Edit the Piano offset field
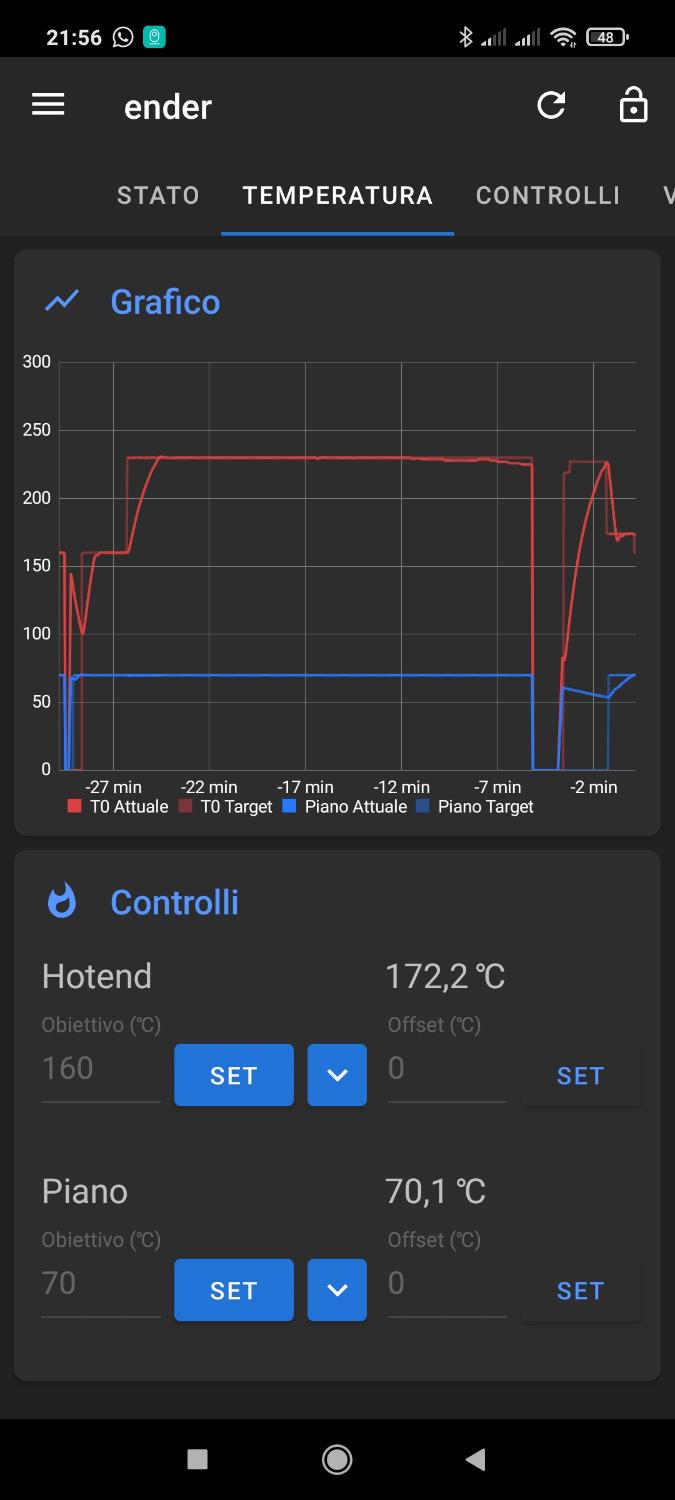The image size is (675, 1500). [x=446, y=1284]
